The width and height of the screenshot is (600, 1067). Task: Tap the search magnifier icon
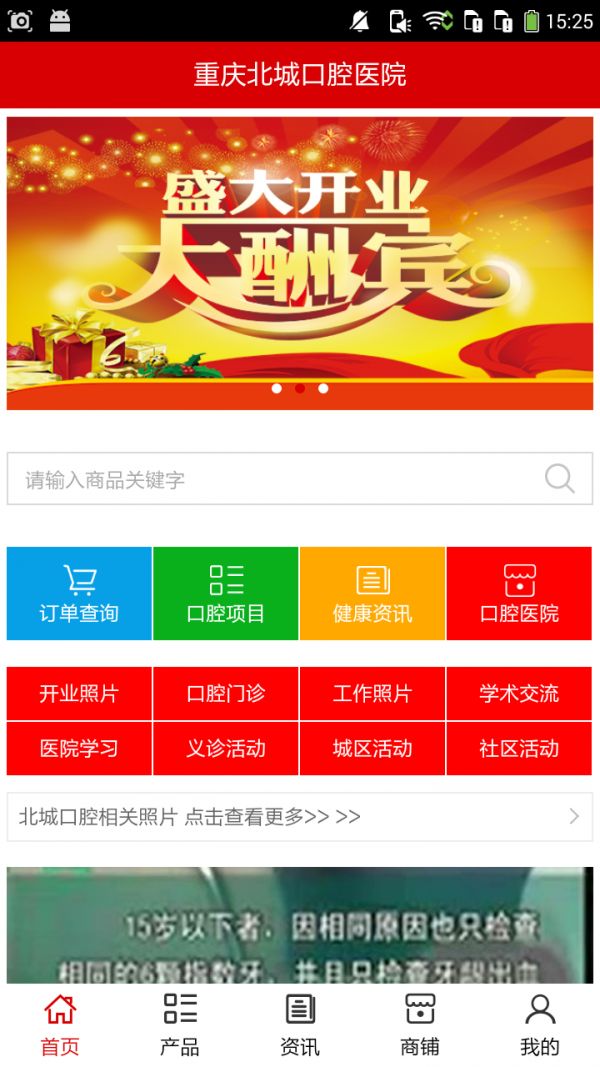tap(560, 478)
